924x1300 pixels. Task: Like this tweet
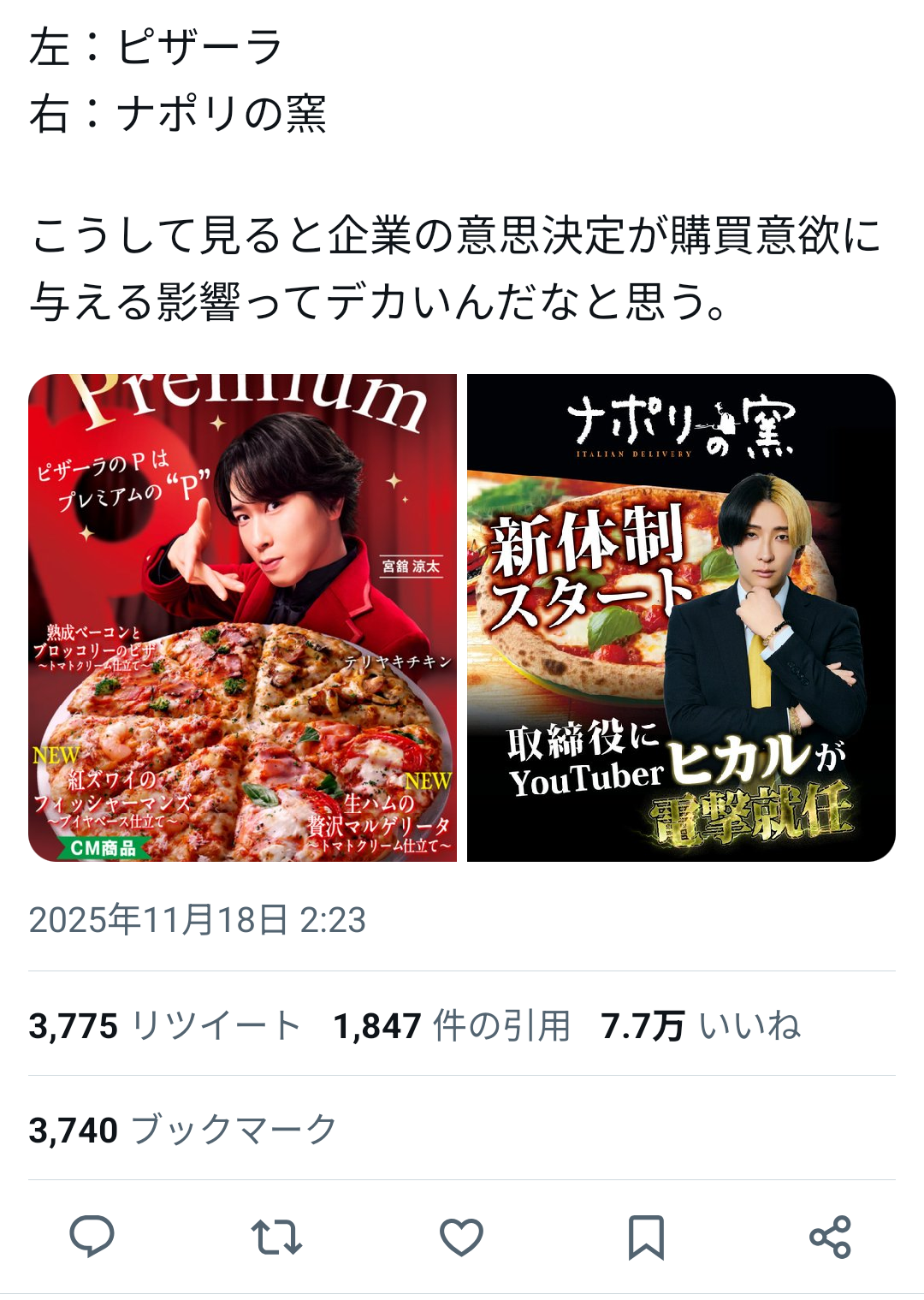coord(461,1237)
